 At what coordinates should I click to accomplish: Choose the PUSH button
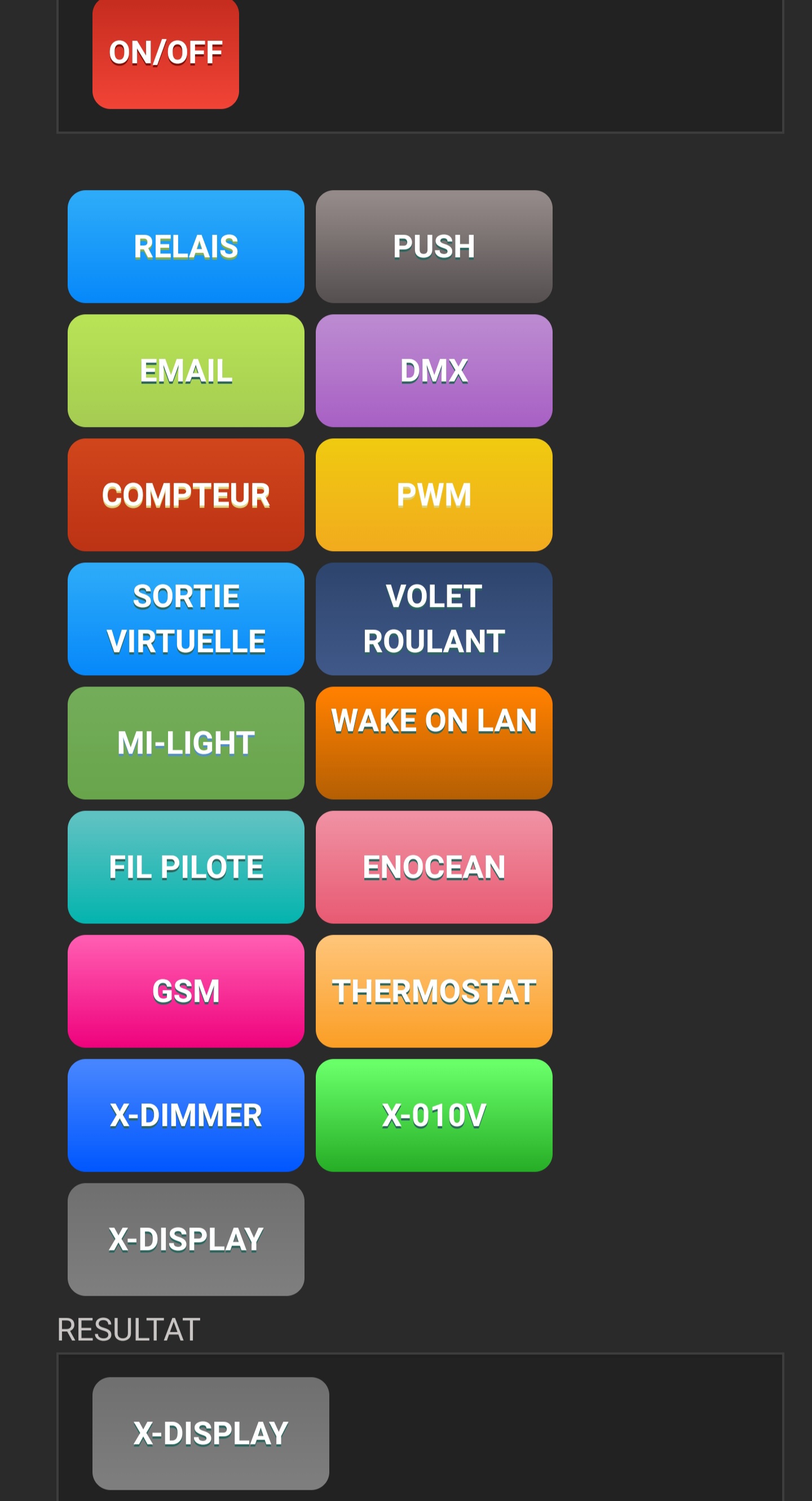434,247
